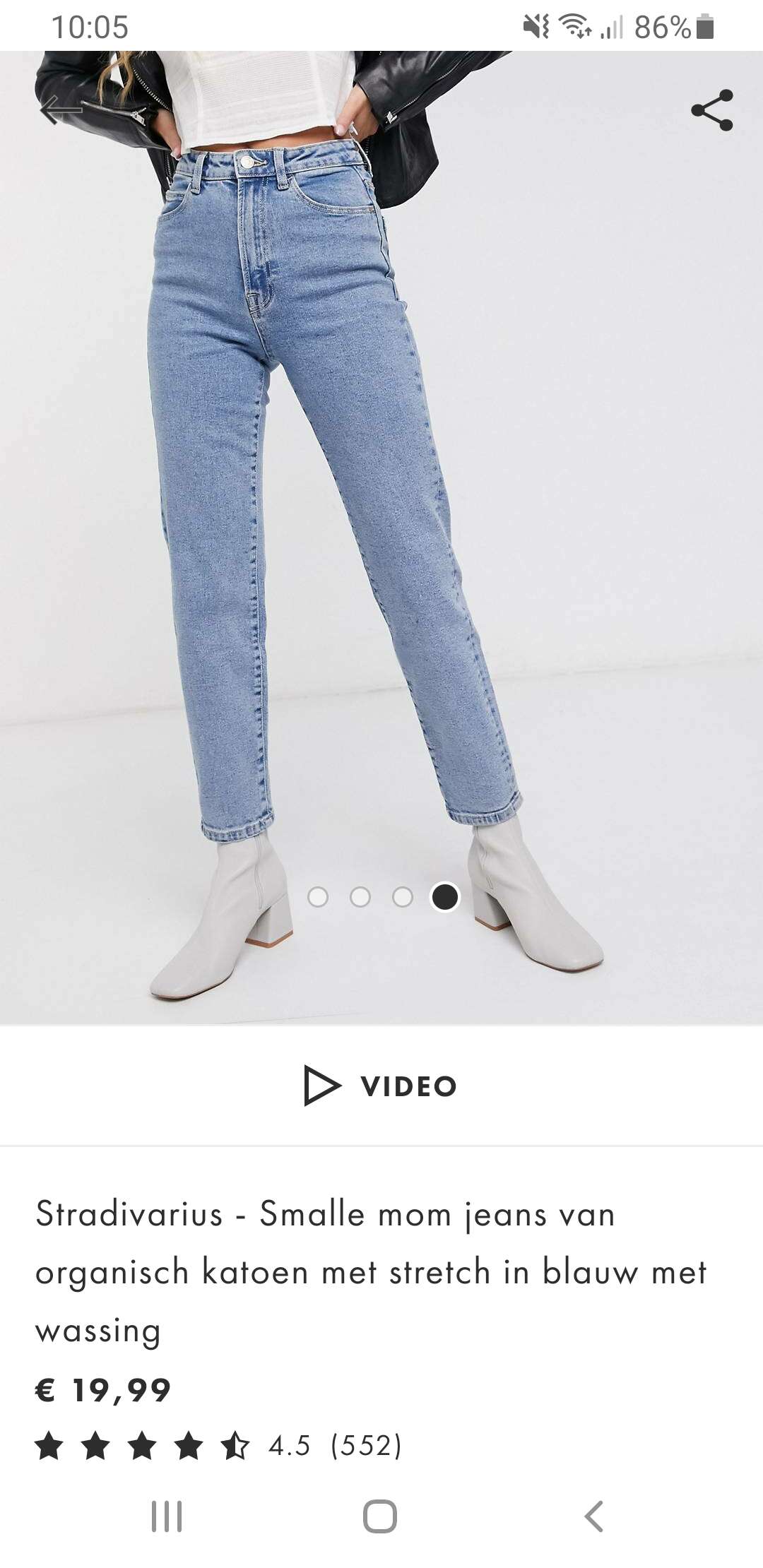Share this Stradivarius jeans product
Viewport: 763px width, 1568px height.
point(712,110)
